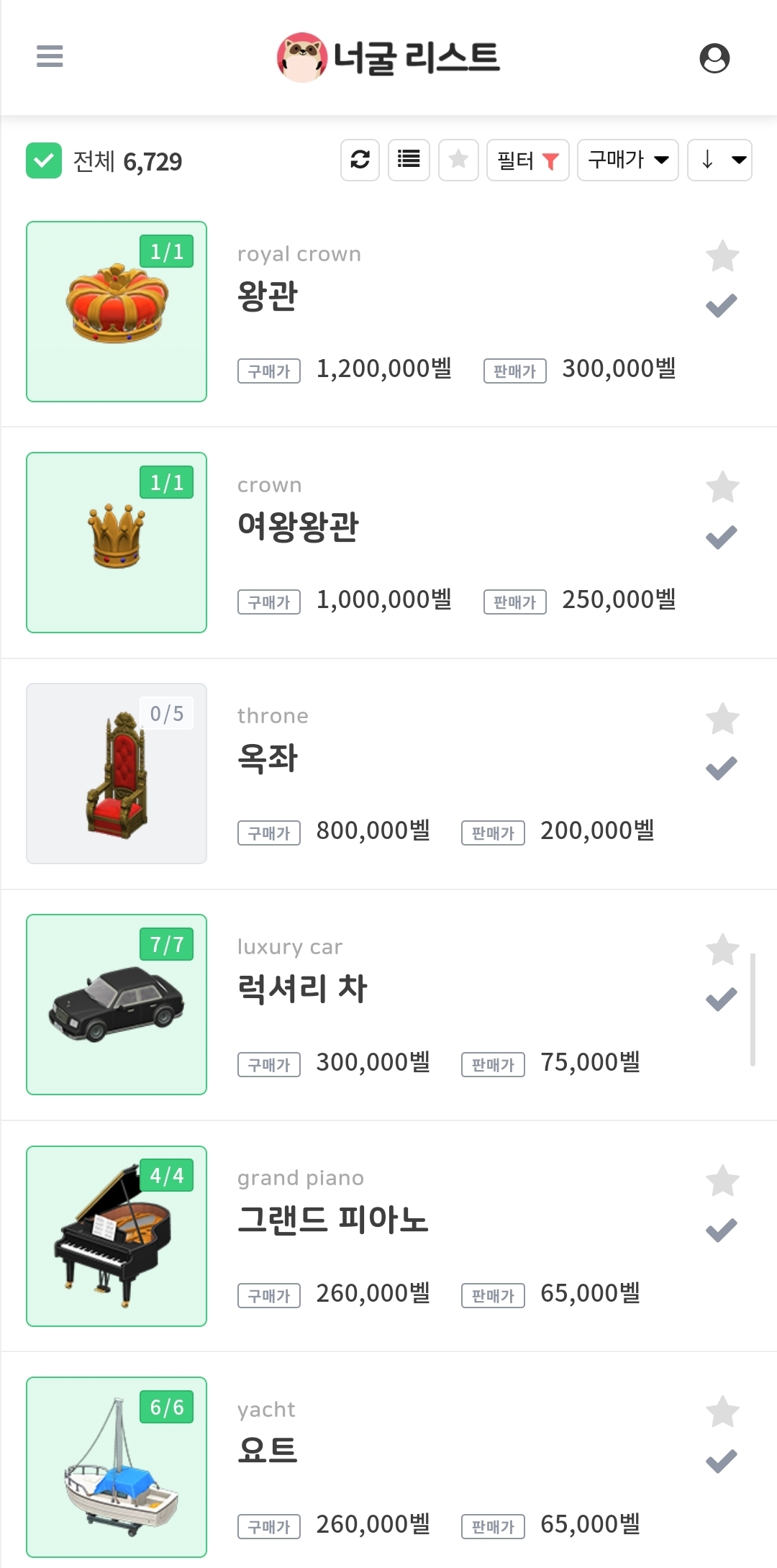
Task: Expand the 구매가 sort dropdown
Action: click(627, 160)
